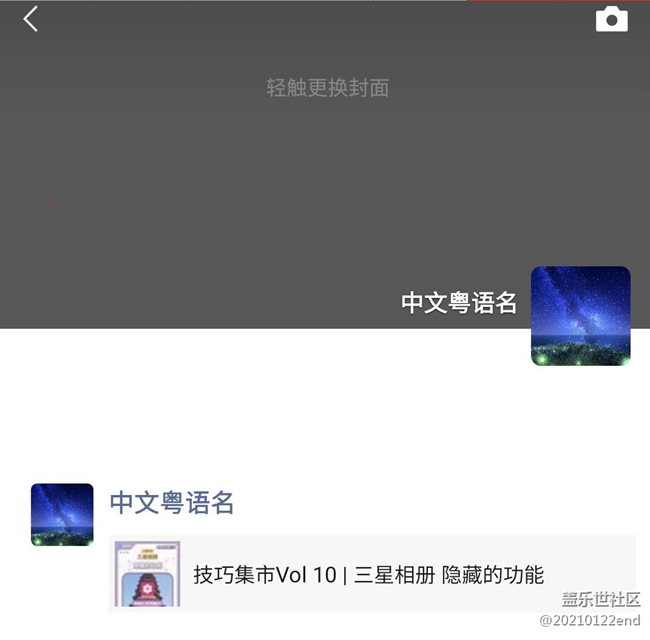This screenshot has height=640, width=650.
Task: Open 中文粤语名 avatar beside the post
Action: point(62,515)
